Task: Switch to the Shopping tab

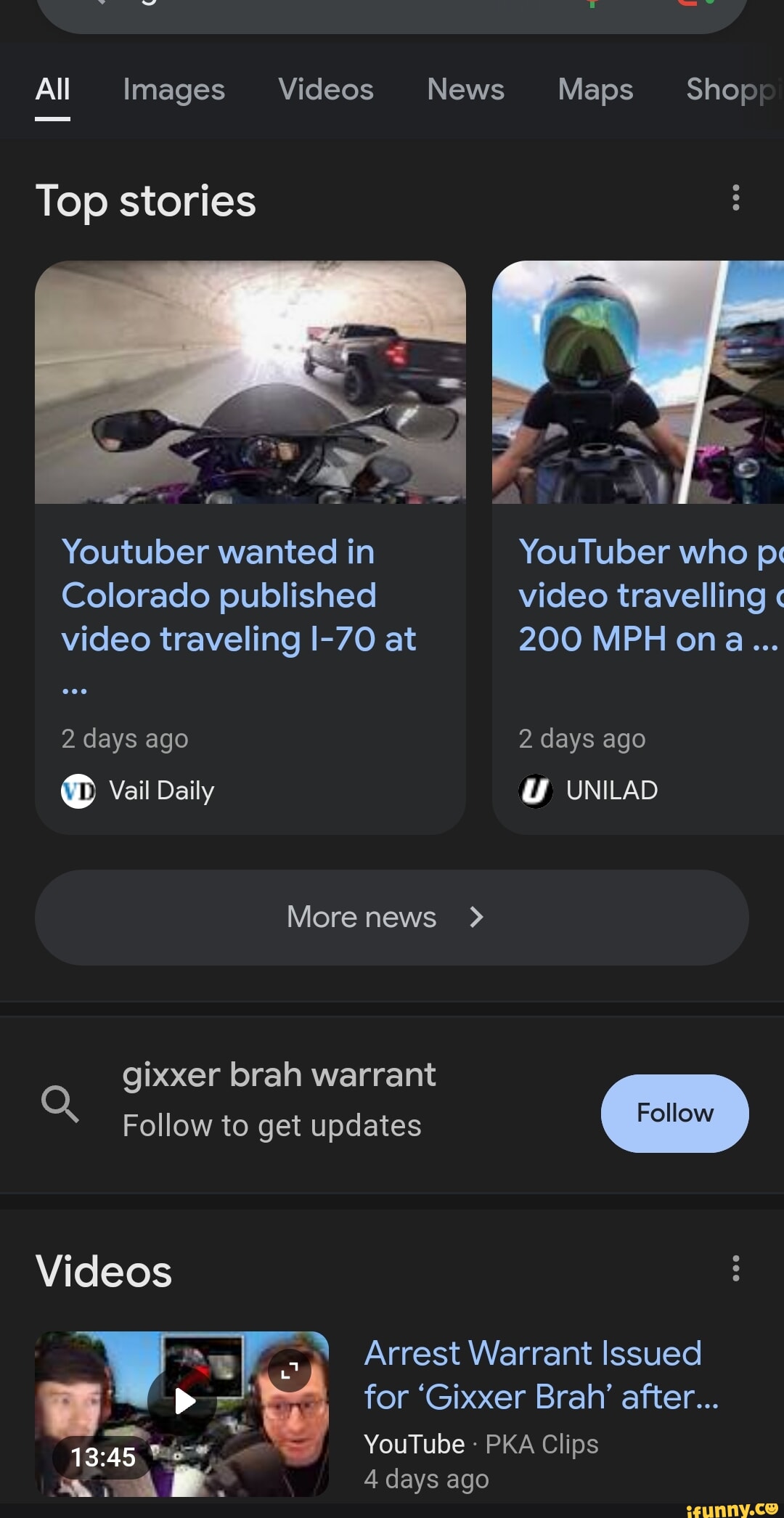Action: point(733,90)
